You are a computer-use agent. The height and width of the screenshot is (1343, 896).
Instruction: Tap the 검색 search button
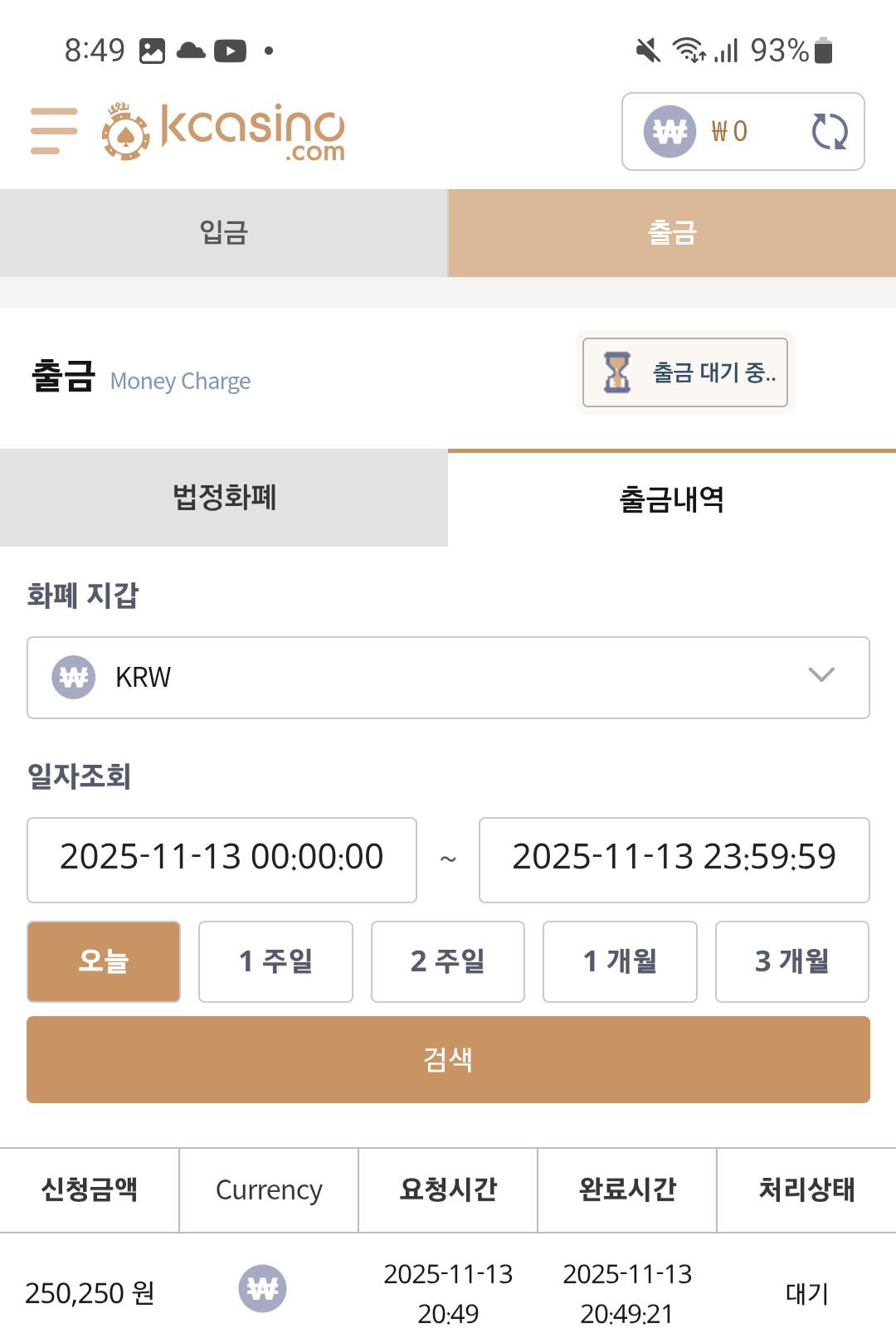click(x=448, y=1059)
